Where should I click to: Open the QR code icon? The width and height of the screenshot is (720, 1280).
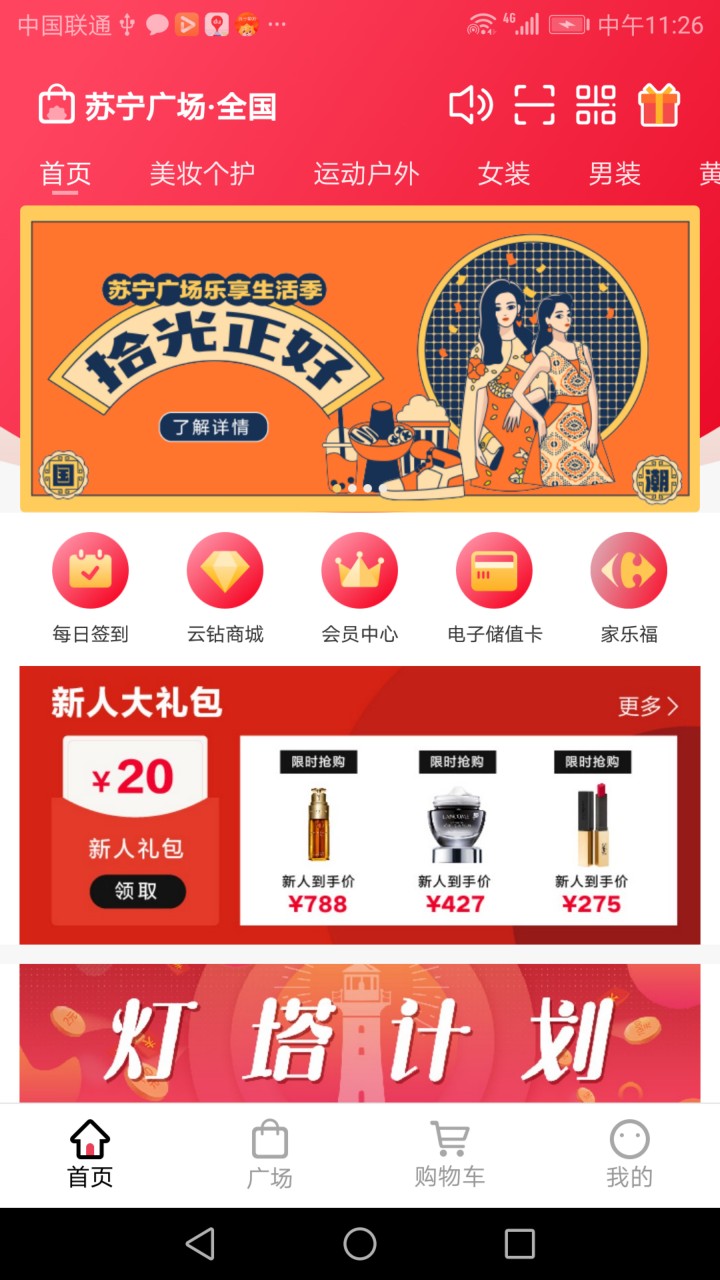coord(596,105)
